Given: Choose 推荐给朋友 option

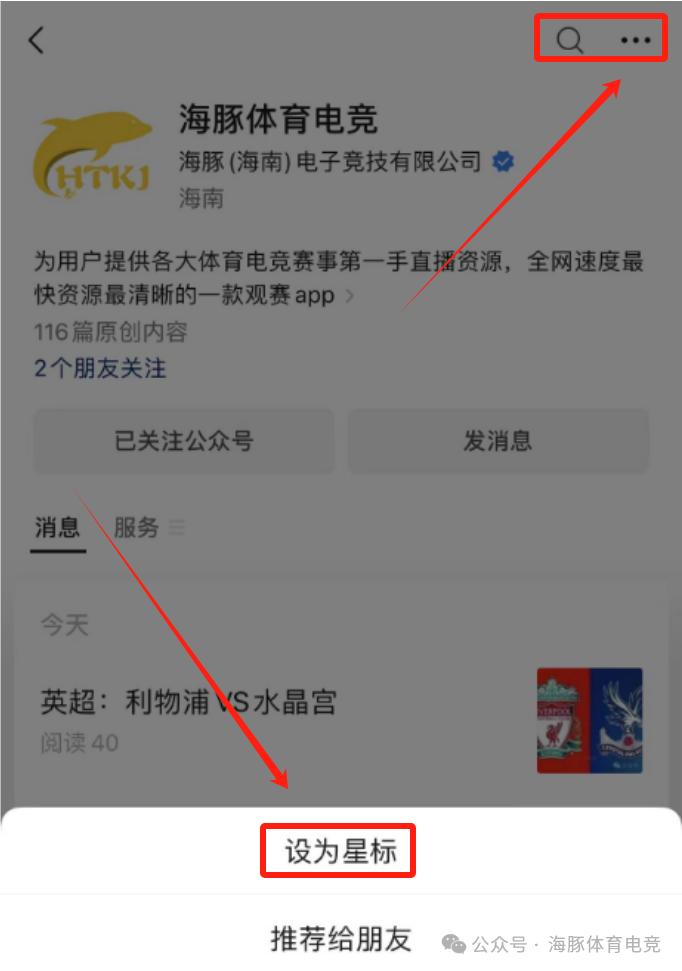Looking at the screenshot, I should (x=340, y=938).
